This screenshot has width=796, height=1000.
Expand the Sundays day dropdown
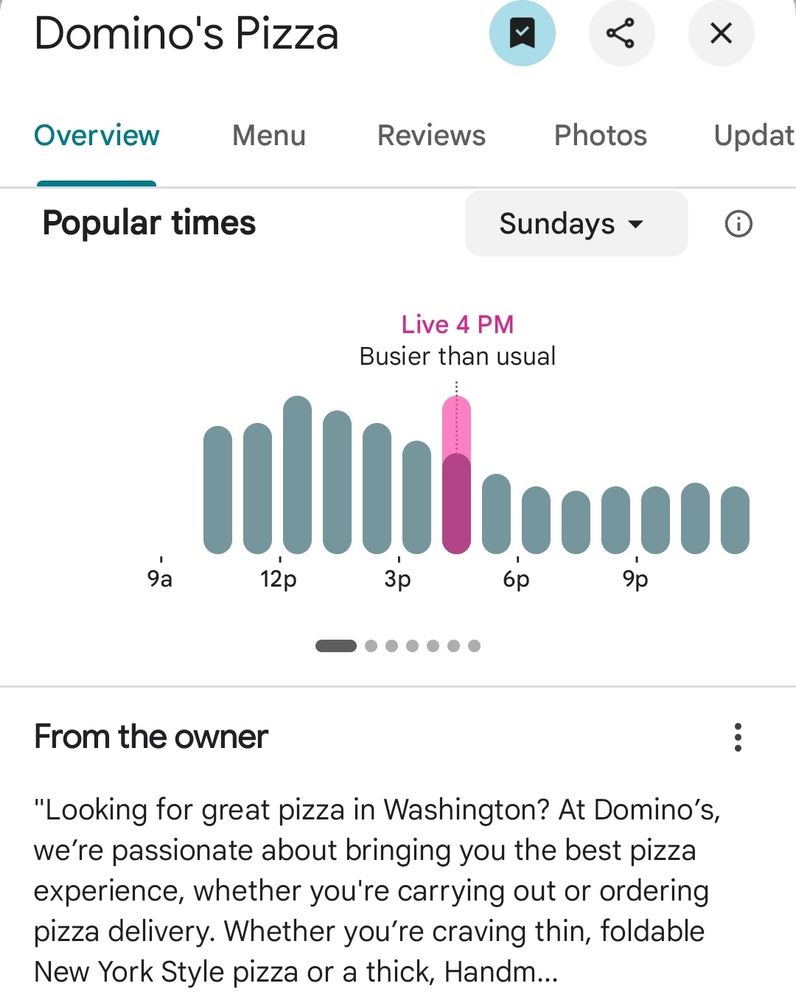576,223
